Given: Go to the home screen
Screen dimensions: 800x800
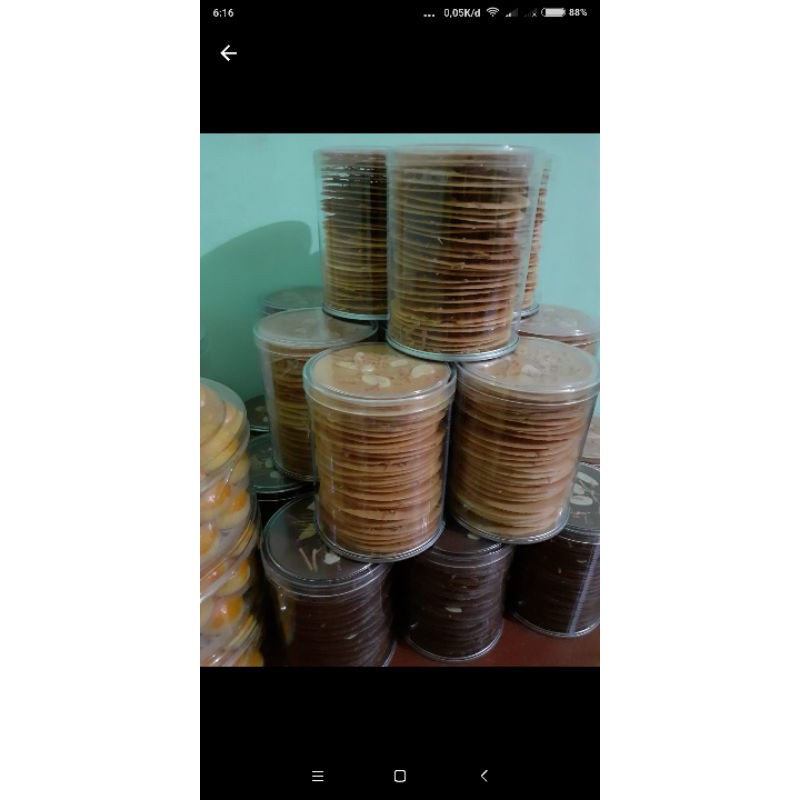Looking at the screenshot, I should point(400,776).
